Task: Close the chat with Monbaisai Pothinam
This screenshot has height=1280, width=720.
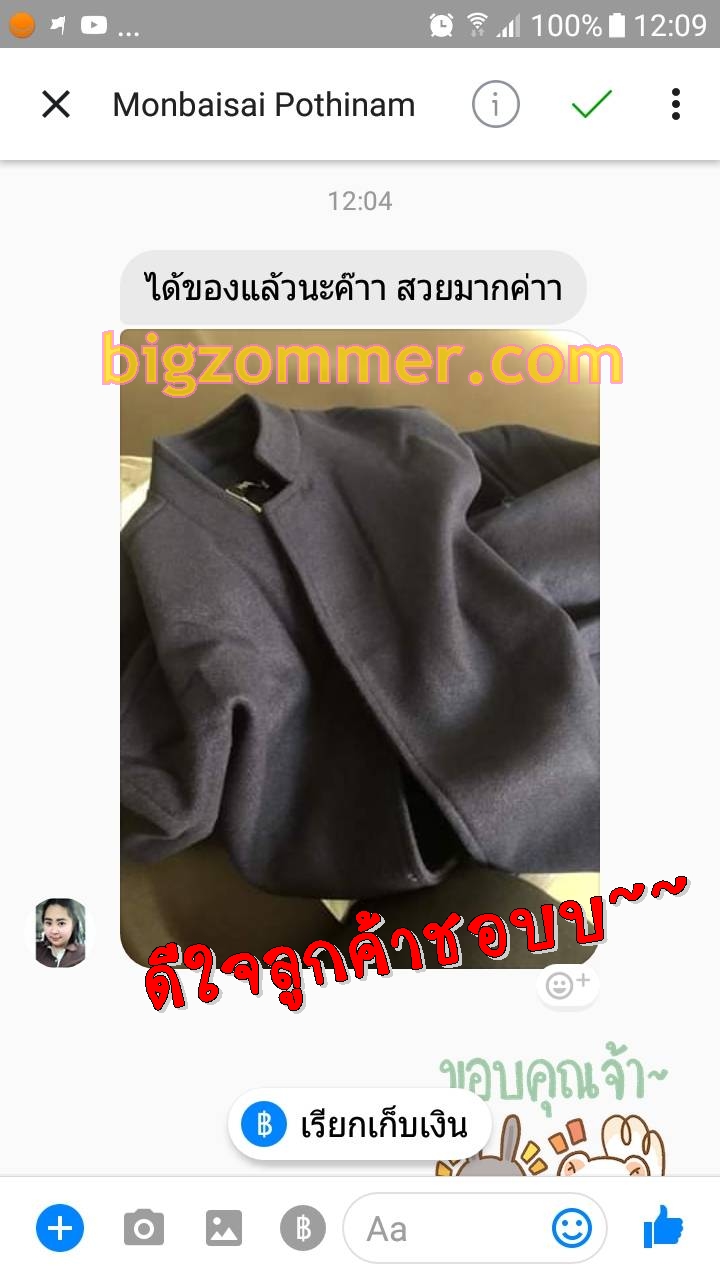Action: click(56, 104)
